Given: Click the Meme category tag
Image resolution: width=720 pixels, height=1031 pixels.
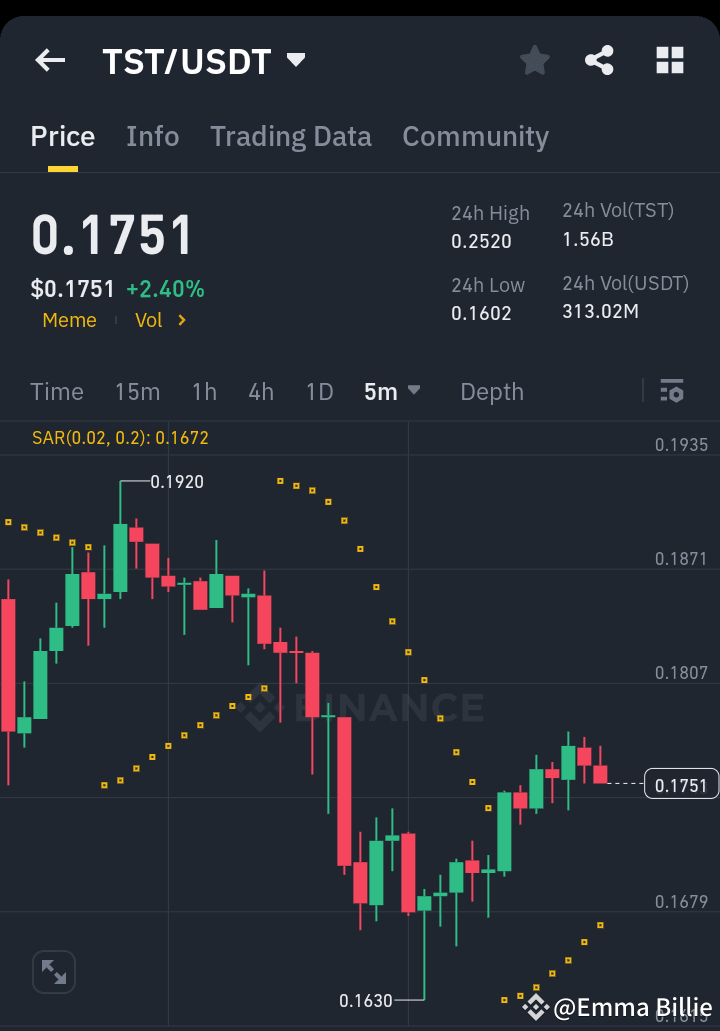Looking at the screenshot, I should coord(69,320).
